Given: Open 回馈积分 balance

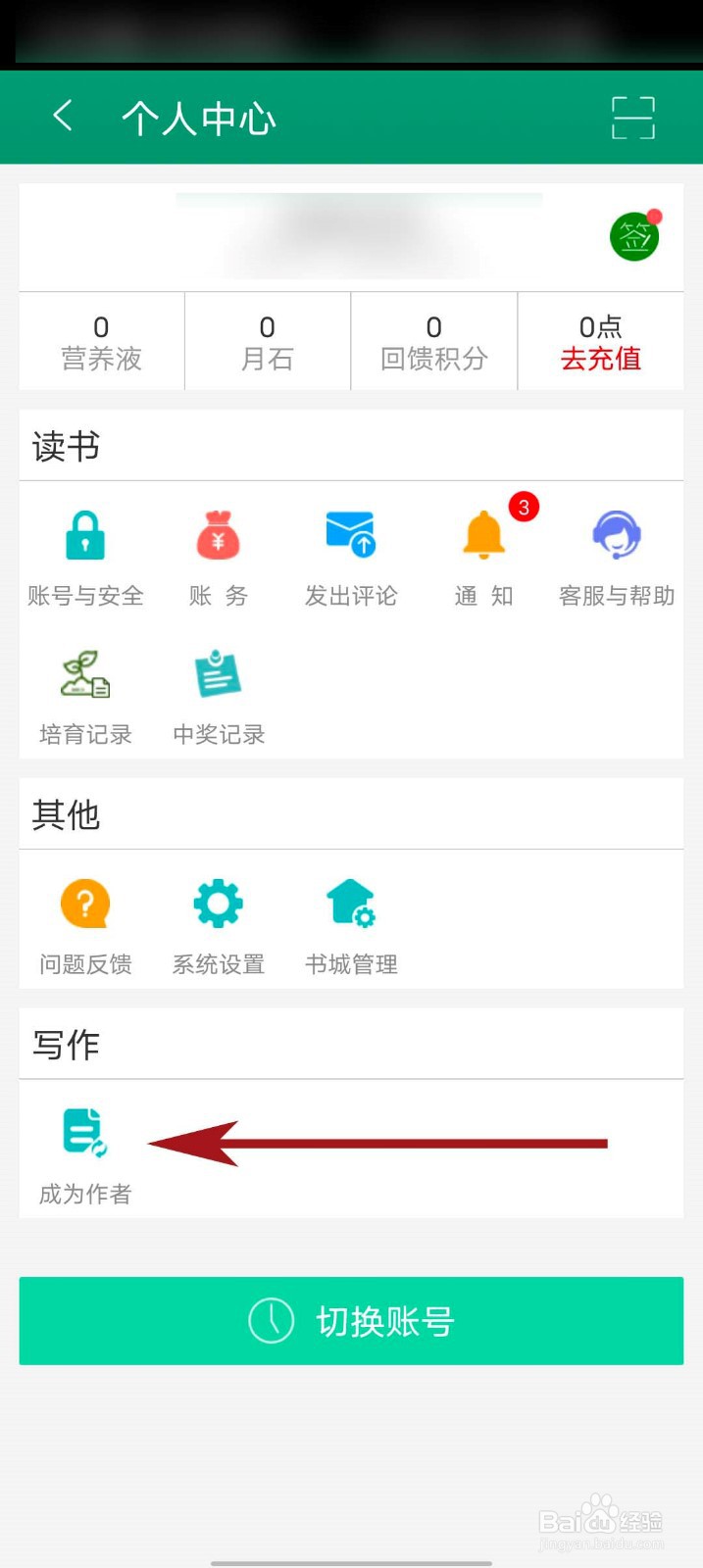Looking at the screenshot, I should pyautogui.click(x=434, y=342).
